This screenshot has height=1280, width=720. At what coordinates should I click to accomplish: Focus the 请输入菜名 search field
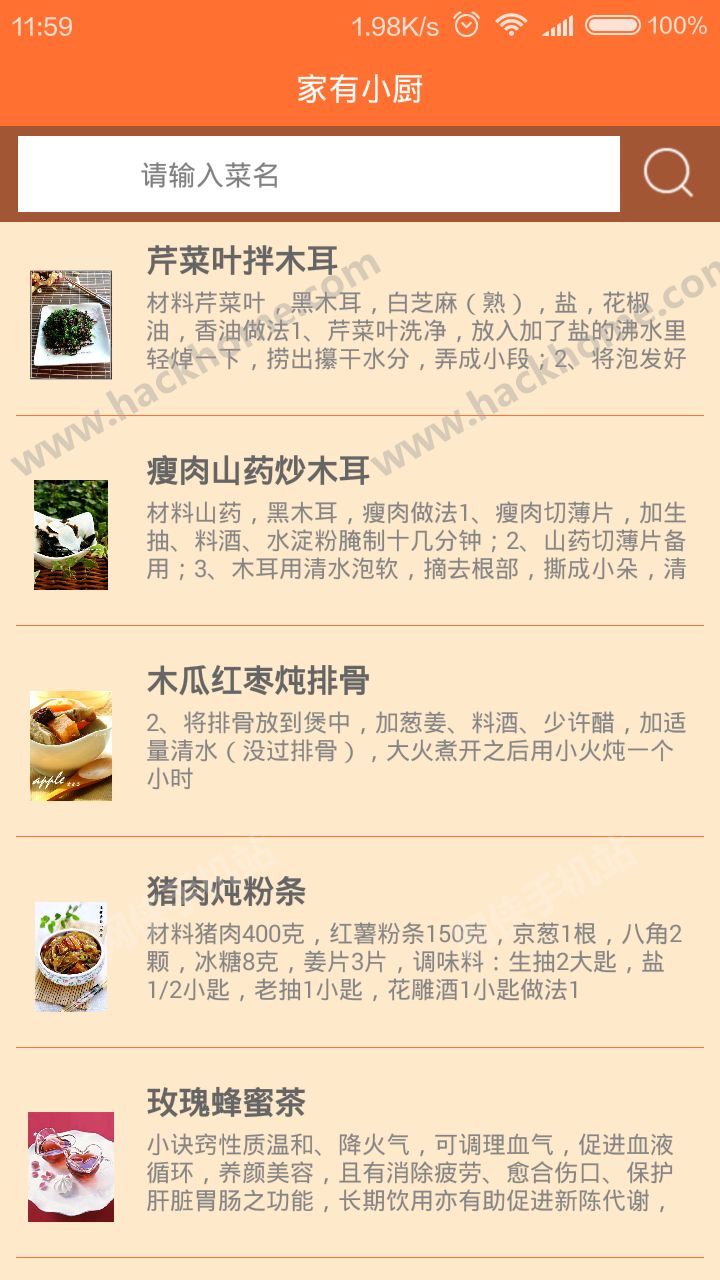pyautogui.click(x=319, y=174)
